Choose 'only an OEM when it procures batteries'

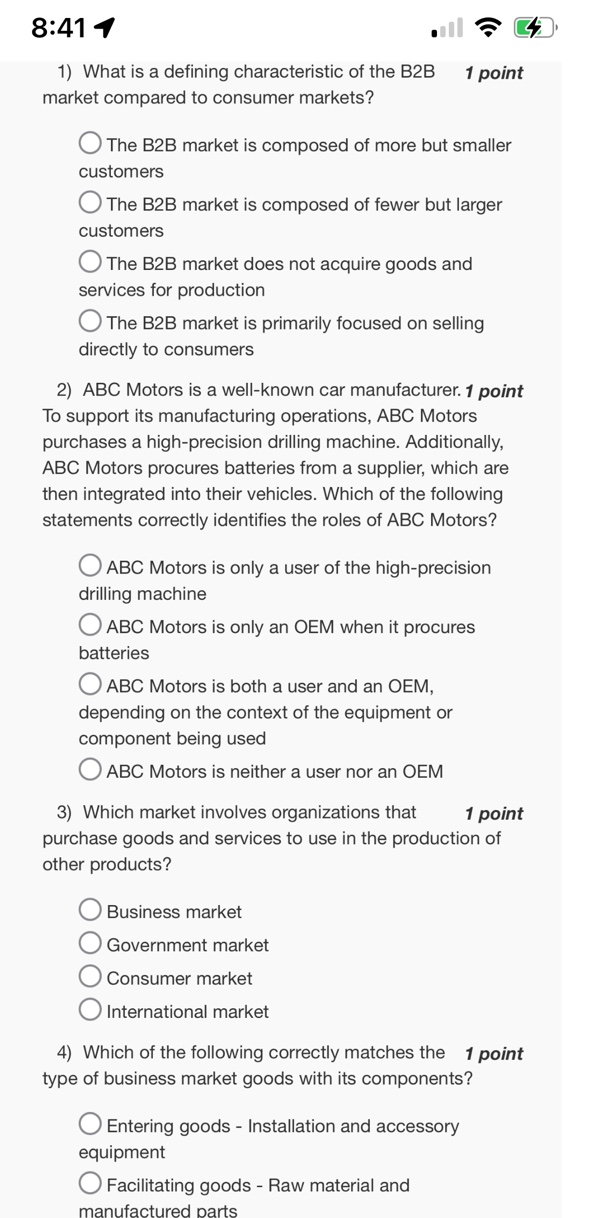coord(90,626)
